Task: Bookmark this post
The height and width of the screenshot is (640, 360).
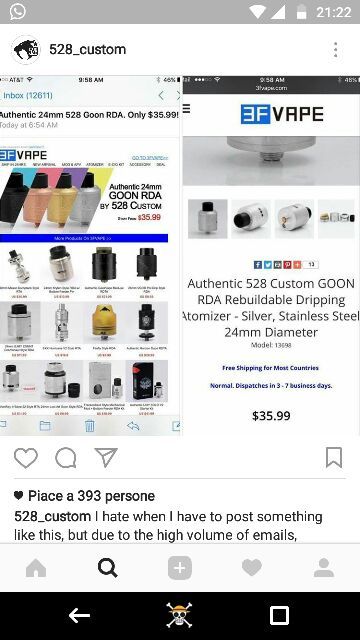Action: 334,457
